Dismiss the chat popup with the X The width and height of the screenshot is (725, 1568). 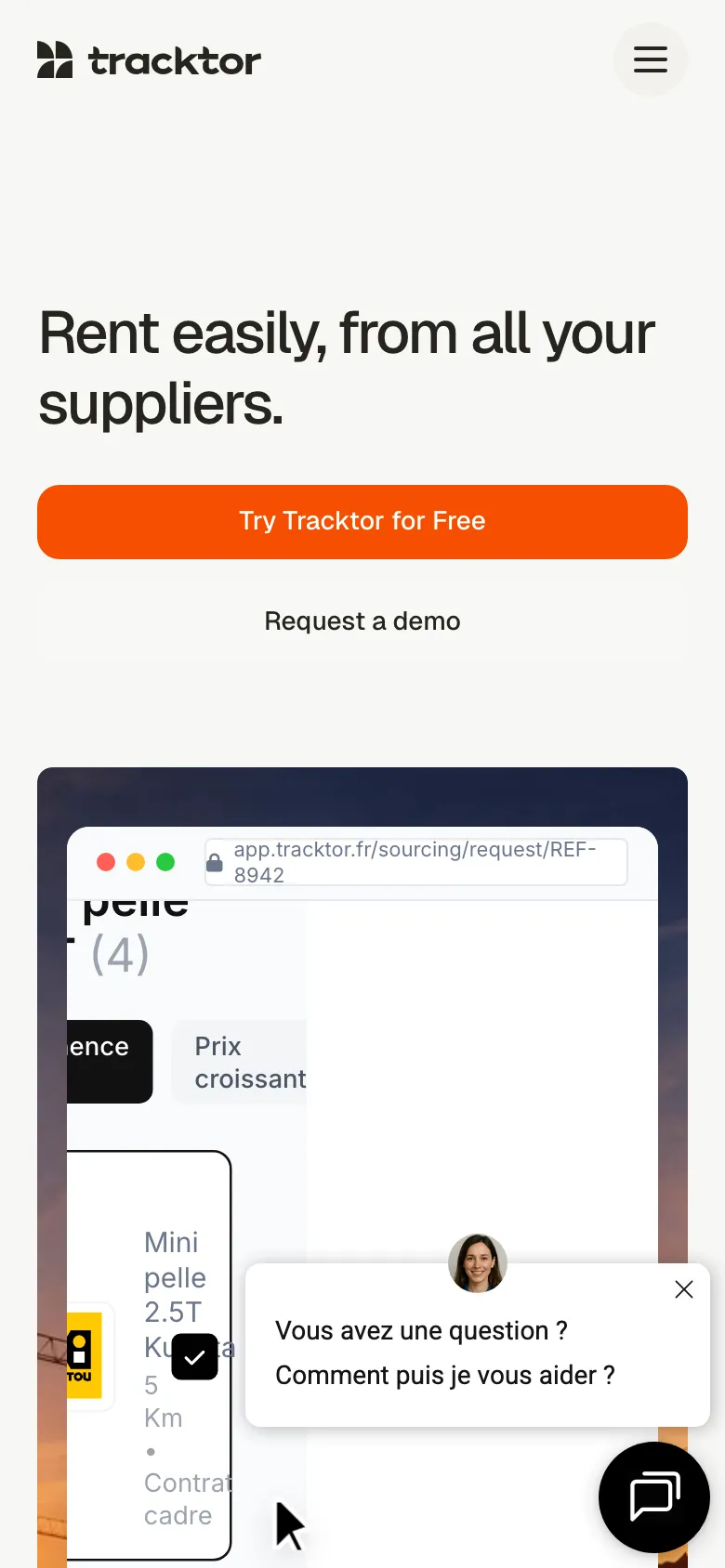pyautogui.click(x=683, y=1289)
